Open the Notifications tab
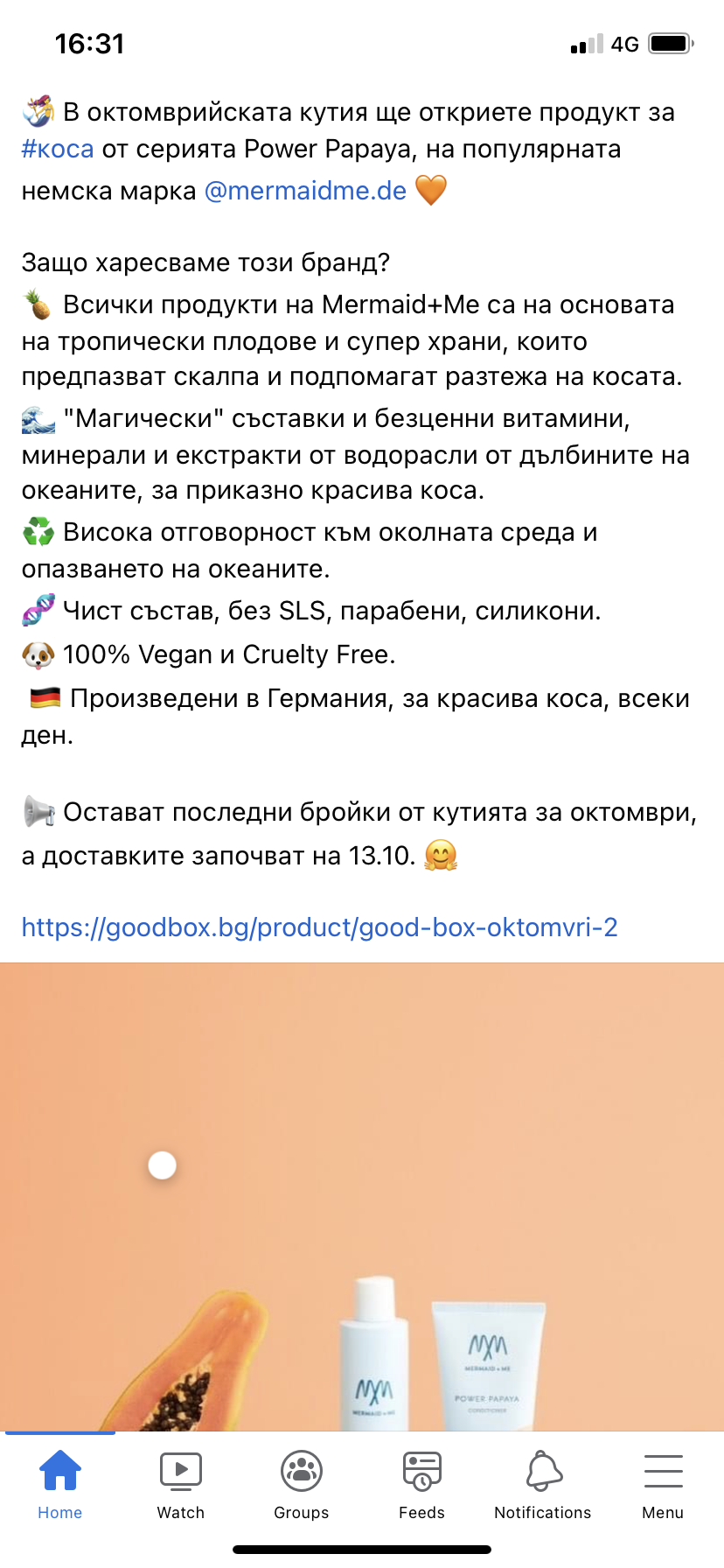Viewport: 724px width, 1568px height. click(542, 1484)
